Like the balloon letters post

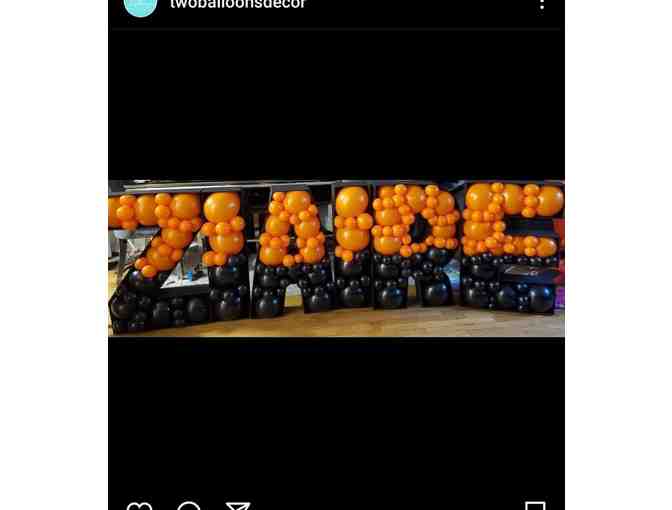(140, 505)
